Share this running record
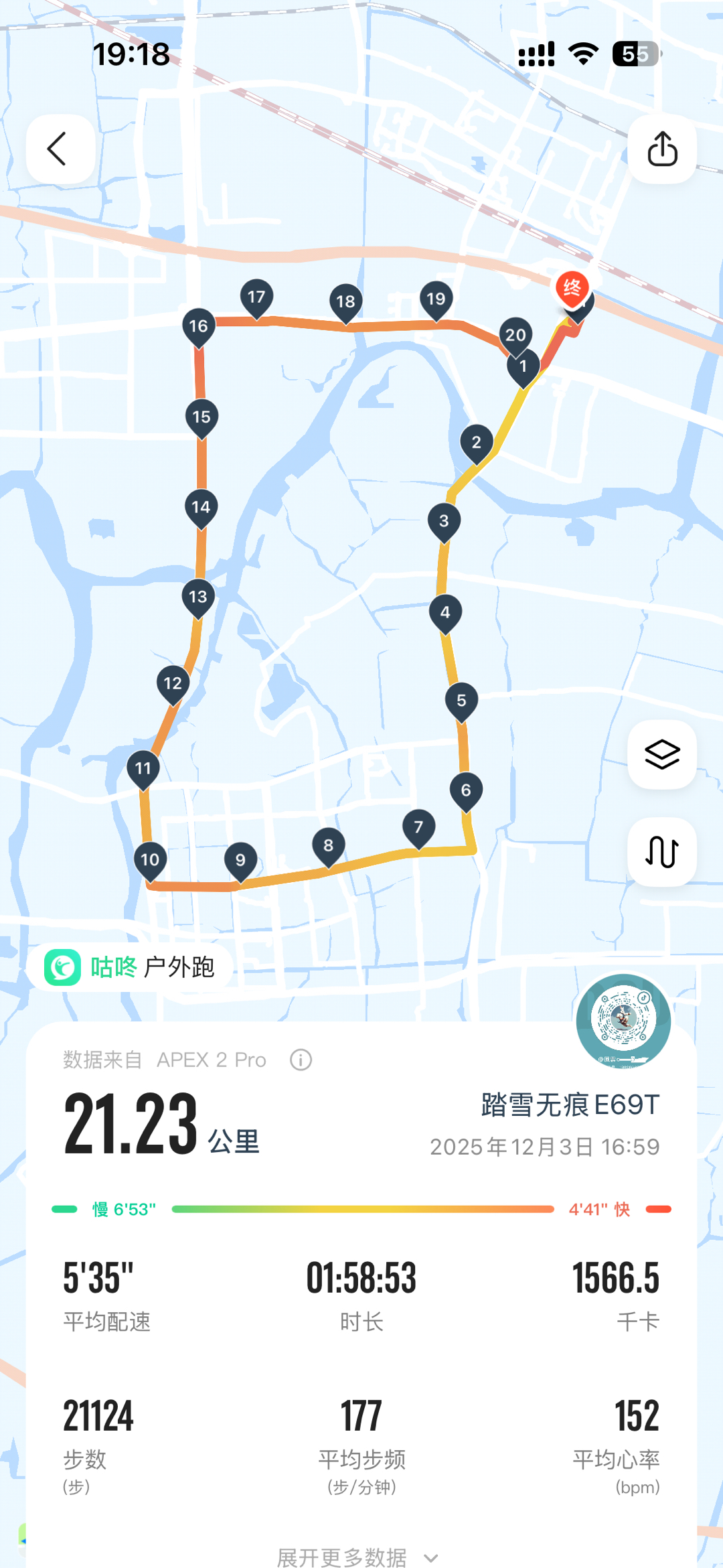 662,149
